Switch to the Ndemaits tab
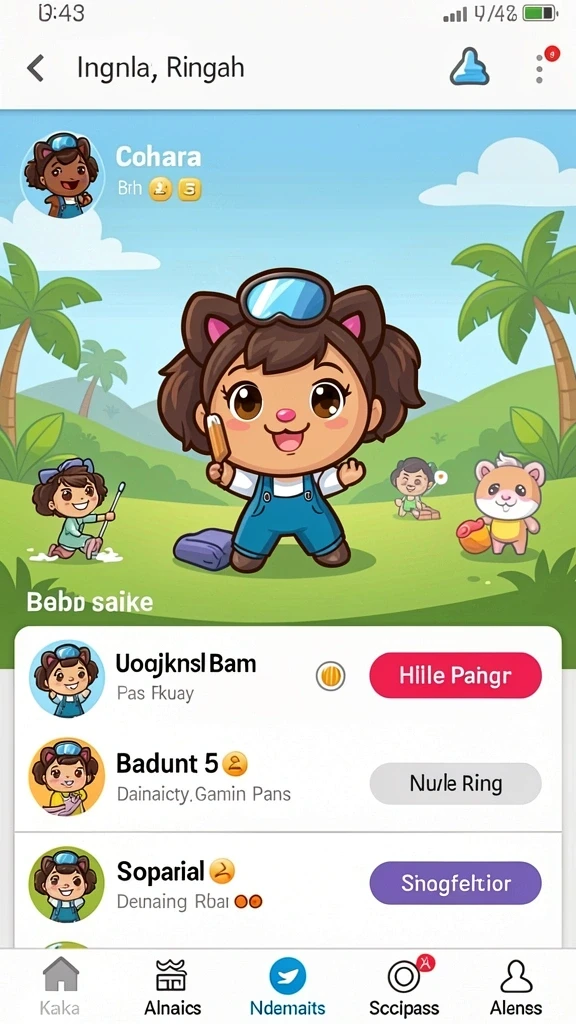576x1024 pixels. (287, 987)
